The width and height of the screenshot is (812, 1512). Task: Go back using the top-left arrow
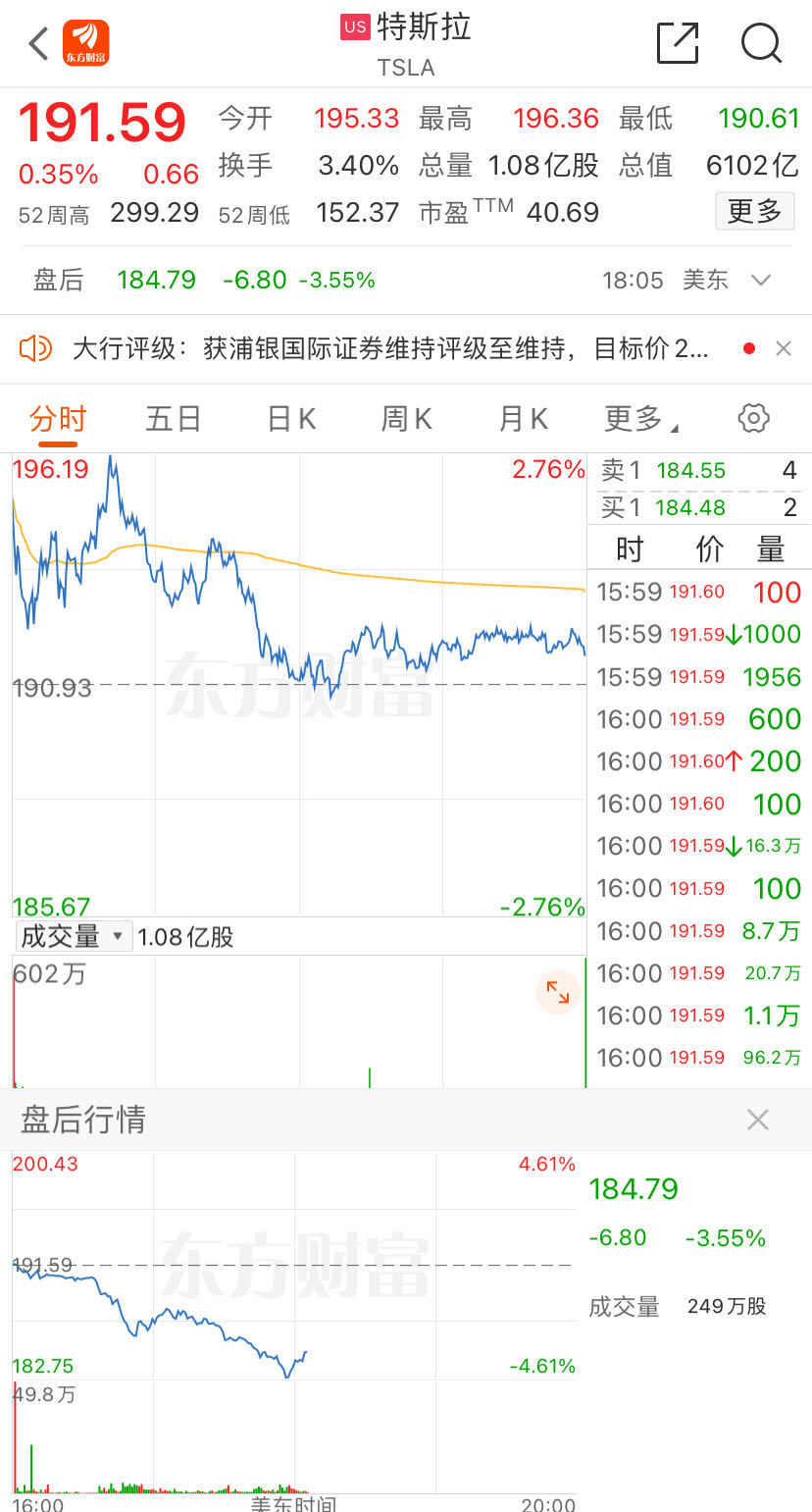coord(38,44)
